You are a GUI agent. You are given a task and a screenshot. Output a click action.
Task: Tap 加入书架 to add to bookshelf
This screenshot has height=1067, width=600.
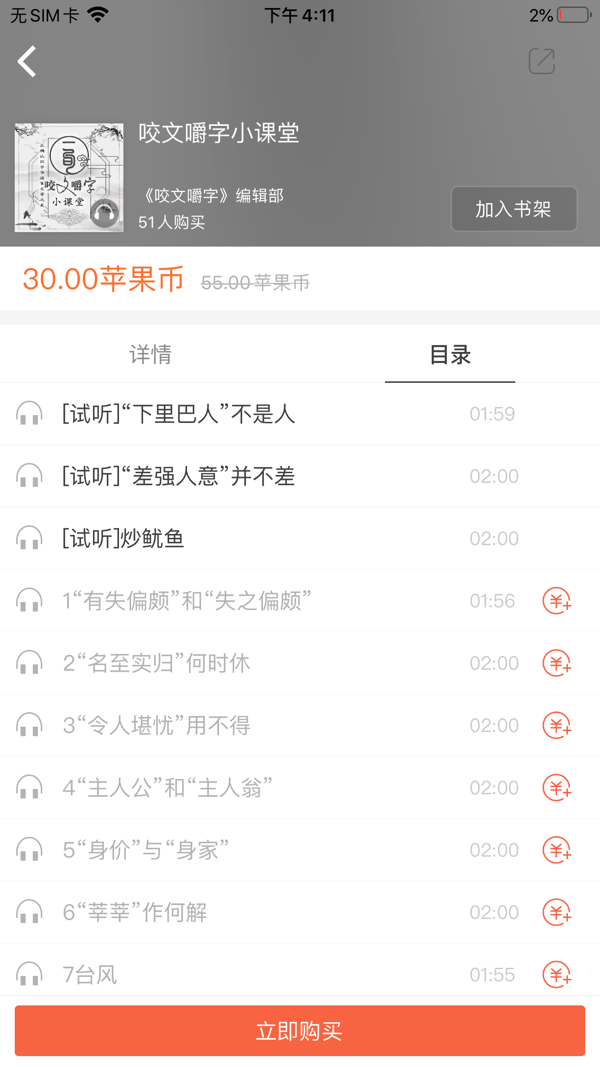(513, 209)
